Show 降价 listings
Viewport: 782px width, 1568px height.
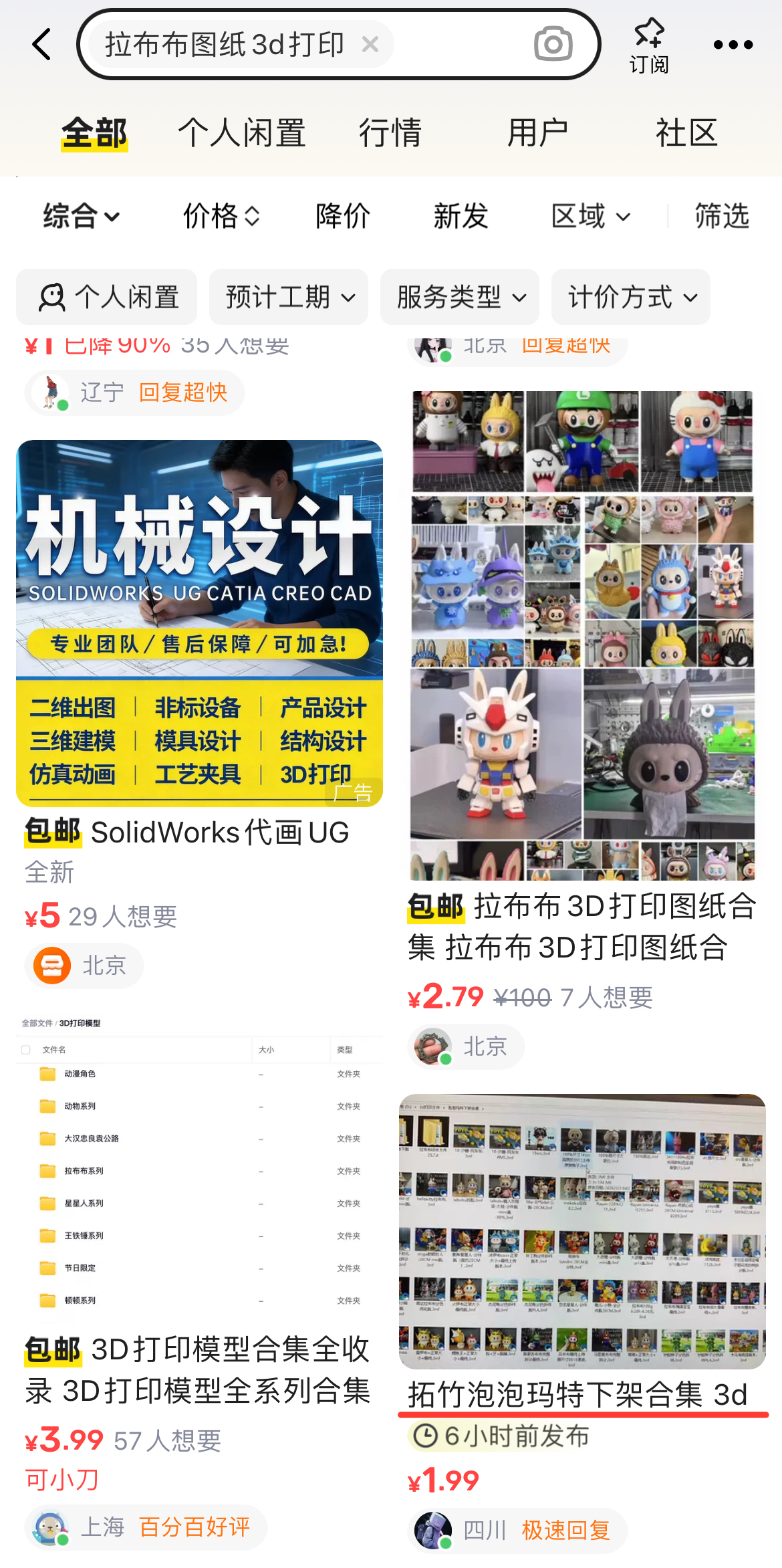click(343, 216)
